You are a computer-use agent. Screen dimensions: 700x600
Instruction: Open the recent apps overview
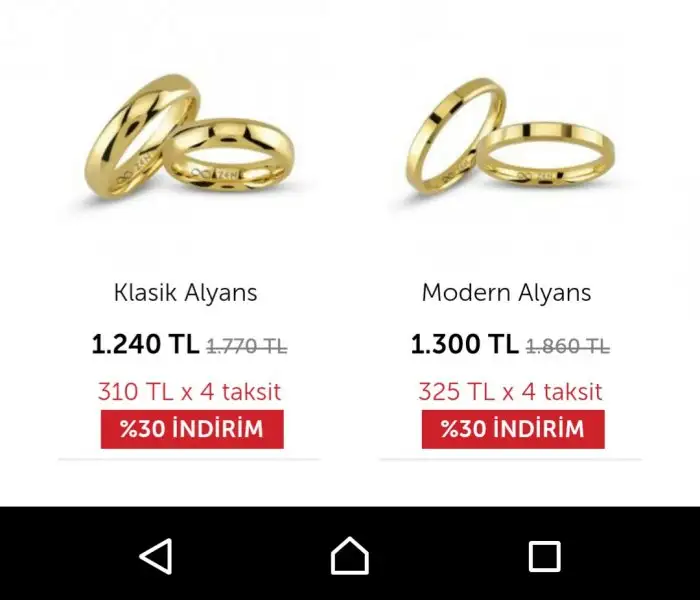click(x=544, y=556)
